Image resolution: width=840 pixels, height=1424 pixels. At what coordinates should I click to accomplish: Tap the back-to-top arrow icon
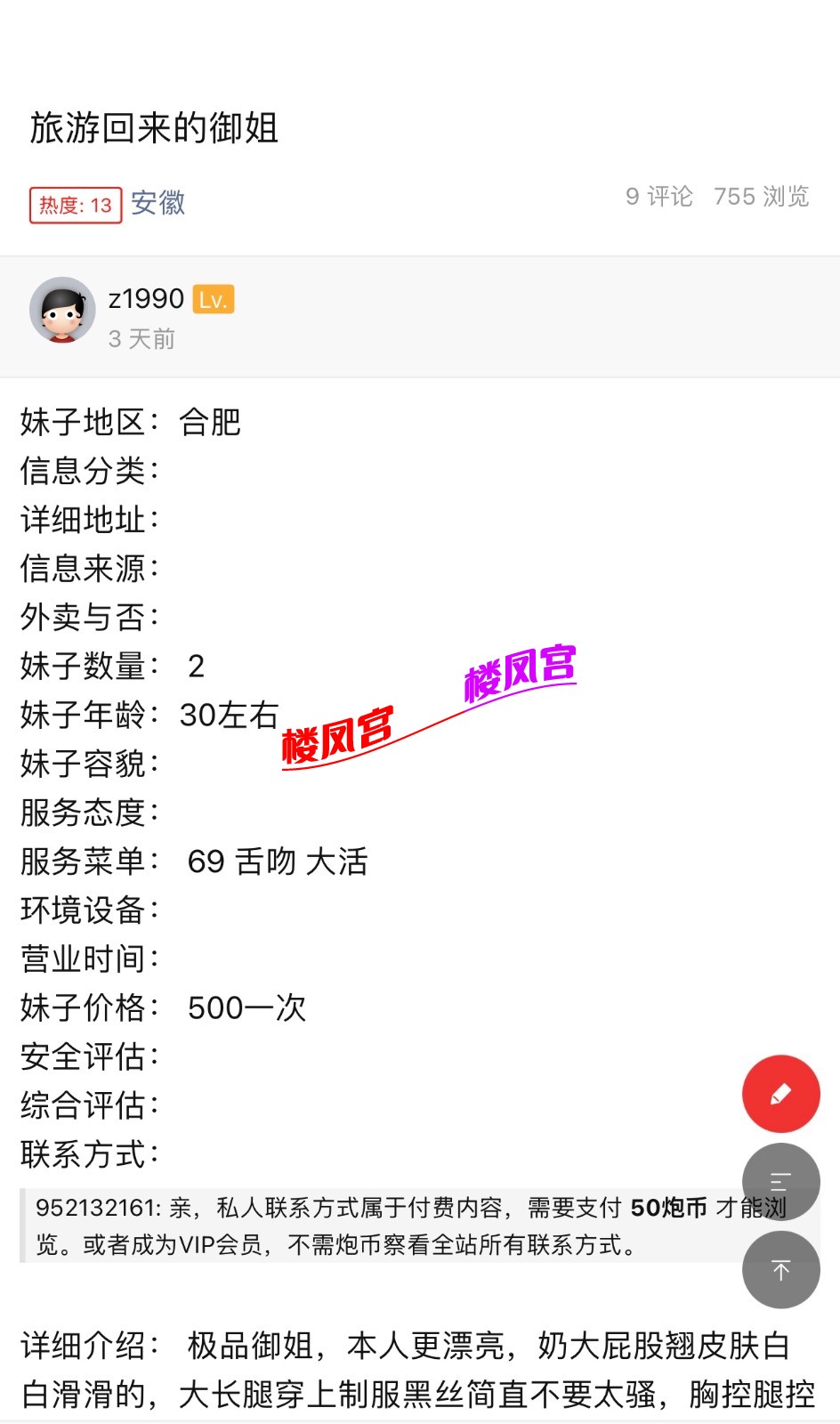[x=780, y=1269]
